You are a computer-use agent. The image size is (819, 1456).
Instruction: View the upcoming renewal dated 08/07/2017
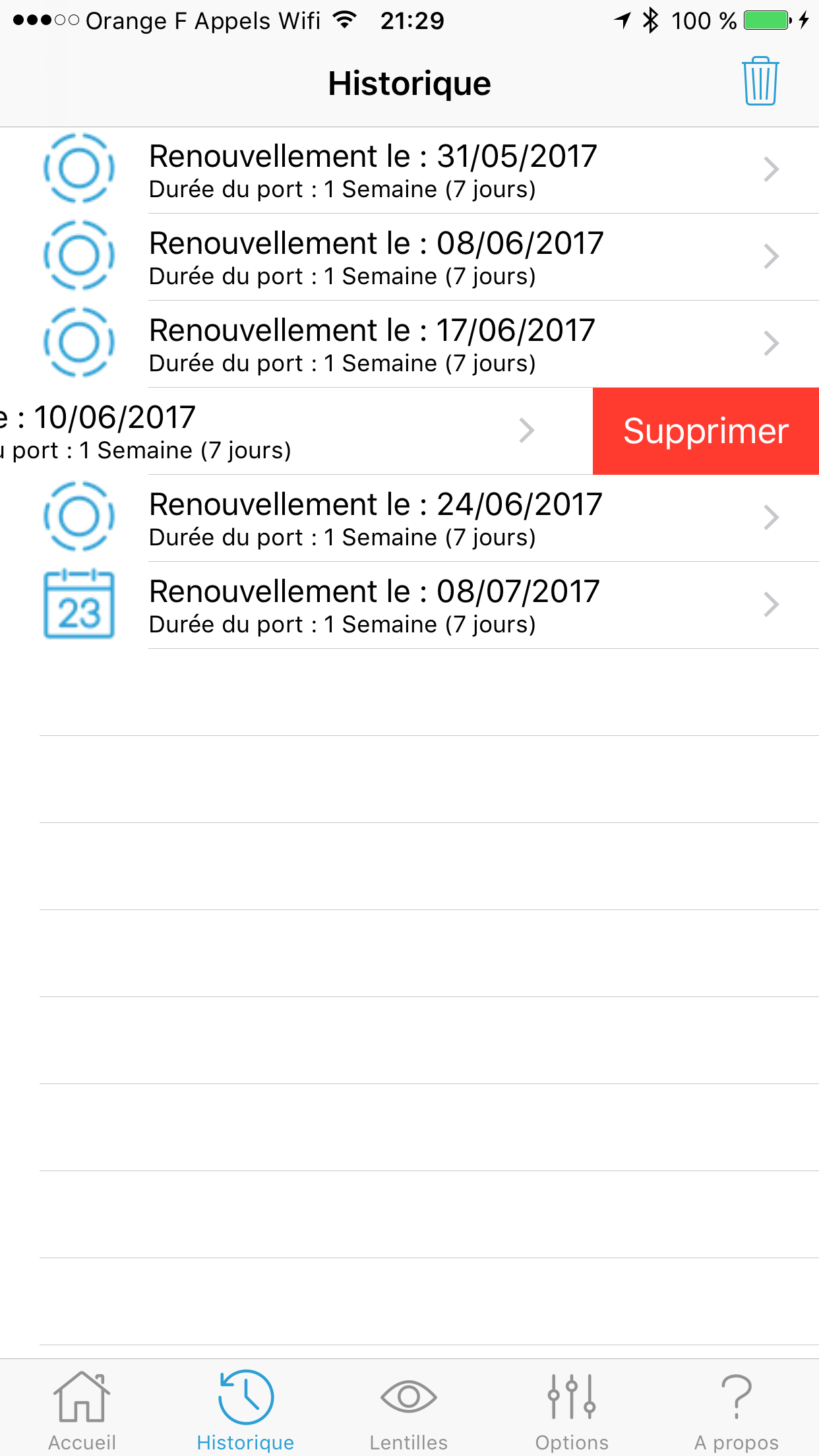(x=409, y=605)
